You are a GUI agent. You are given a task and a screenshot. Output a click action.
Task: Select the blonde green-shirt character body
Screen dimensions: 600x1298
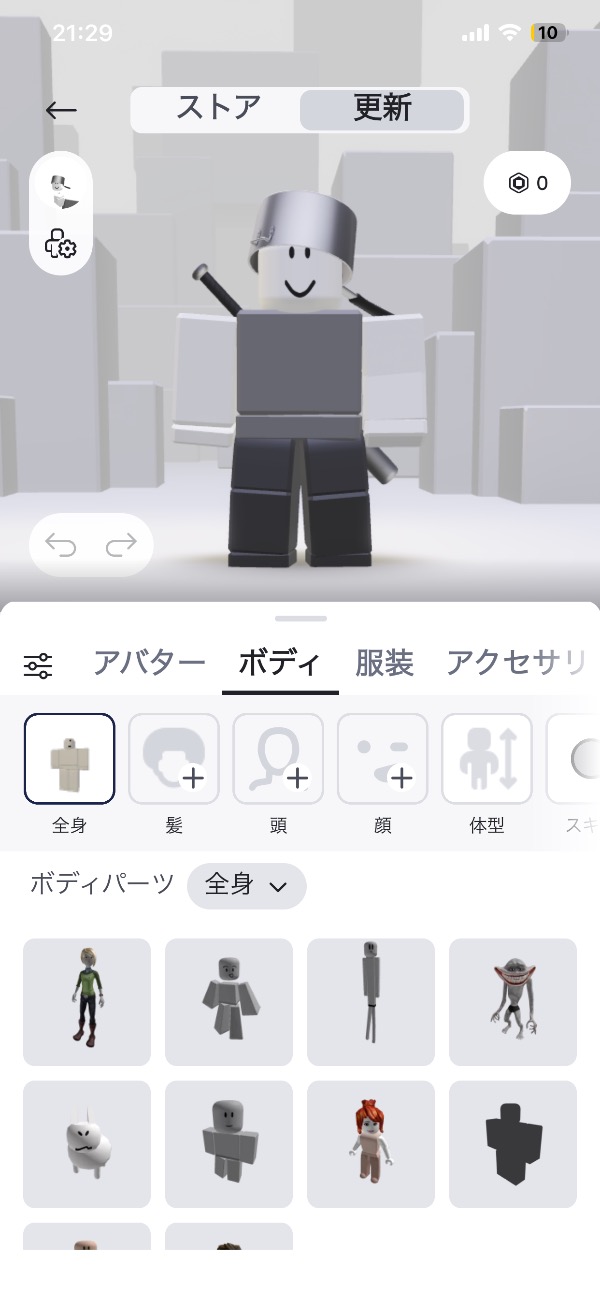click(87, 1002)
